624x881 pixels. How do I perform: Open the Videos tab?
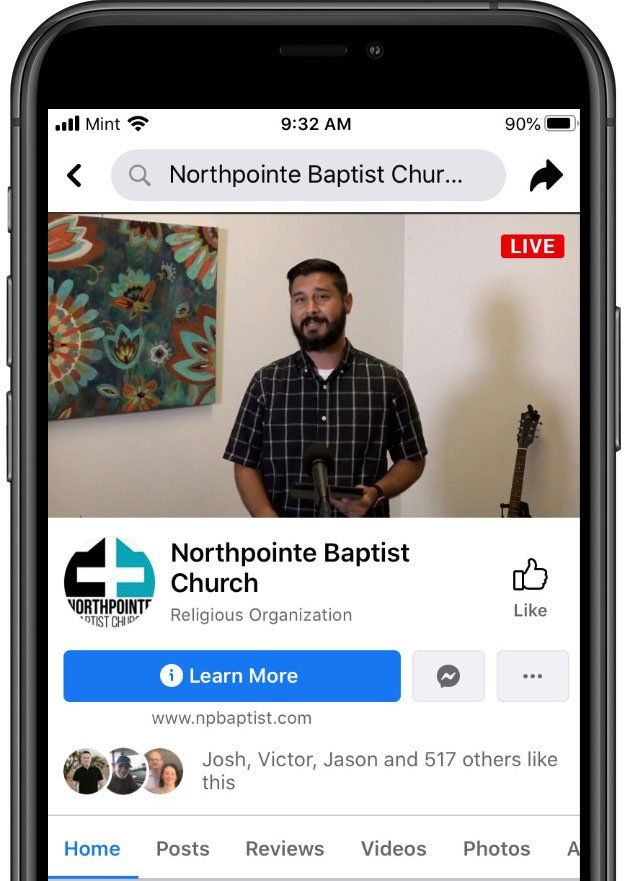[393, 849]
